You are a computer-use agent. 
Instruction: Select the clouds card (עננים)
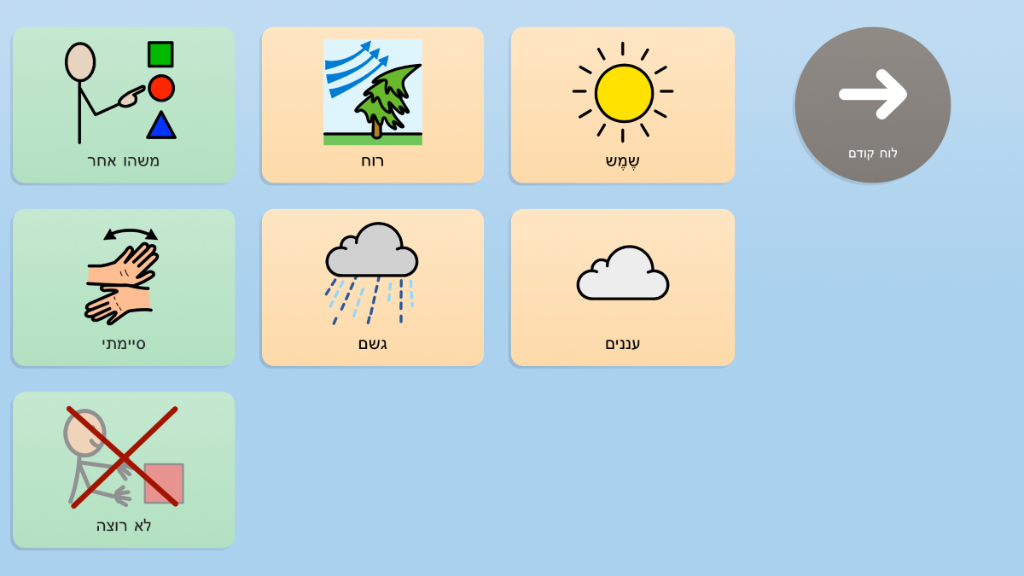(622, 287)
